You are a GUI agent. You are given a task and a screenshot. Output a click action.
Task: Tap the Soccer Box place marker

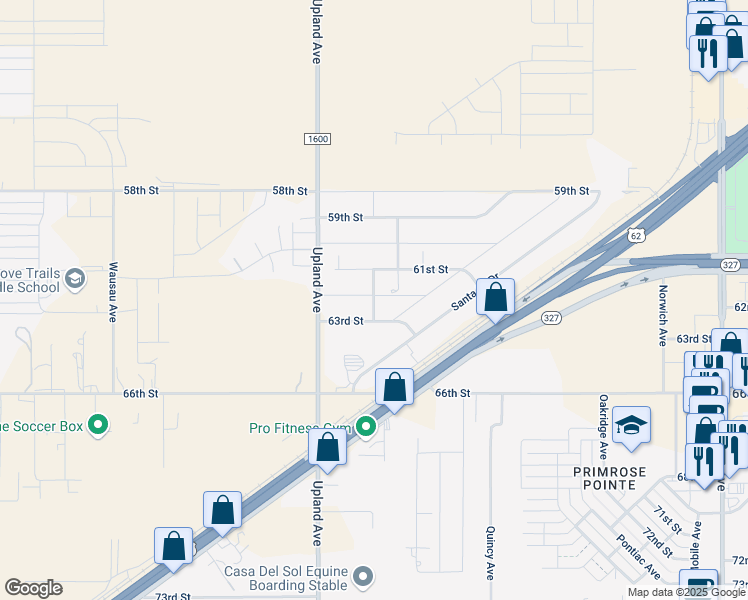(x=98, y=427)
